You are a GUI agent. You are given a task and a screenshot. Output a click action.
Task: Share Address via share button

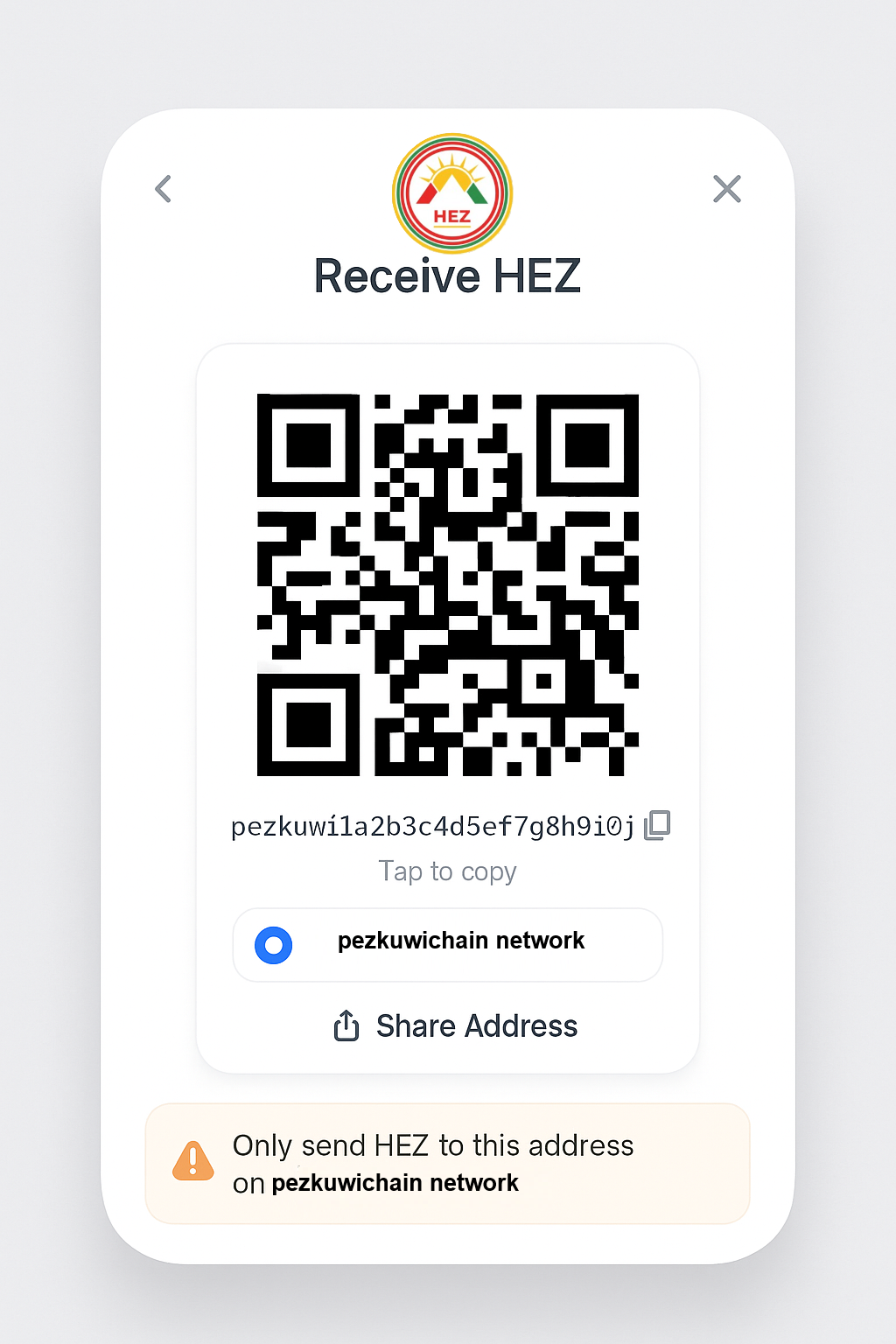click(x=456, y=1025)
